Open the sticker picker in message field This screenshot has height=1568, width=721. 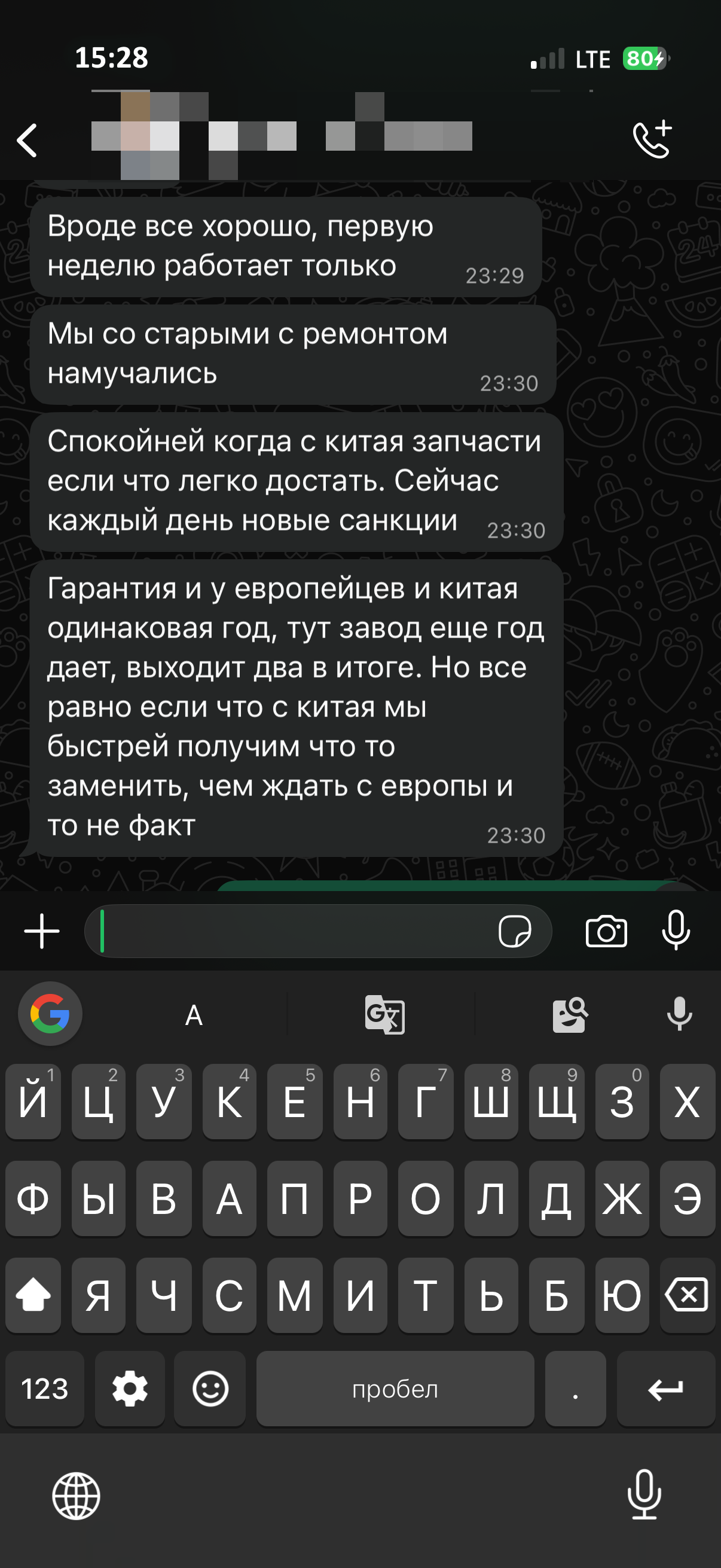point(514,931)
